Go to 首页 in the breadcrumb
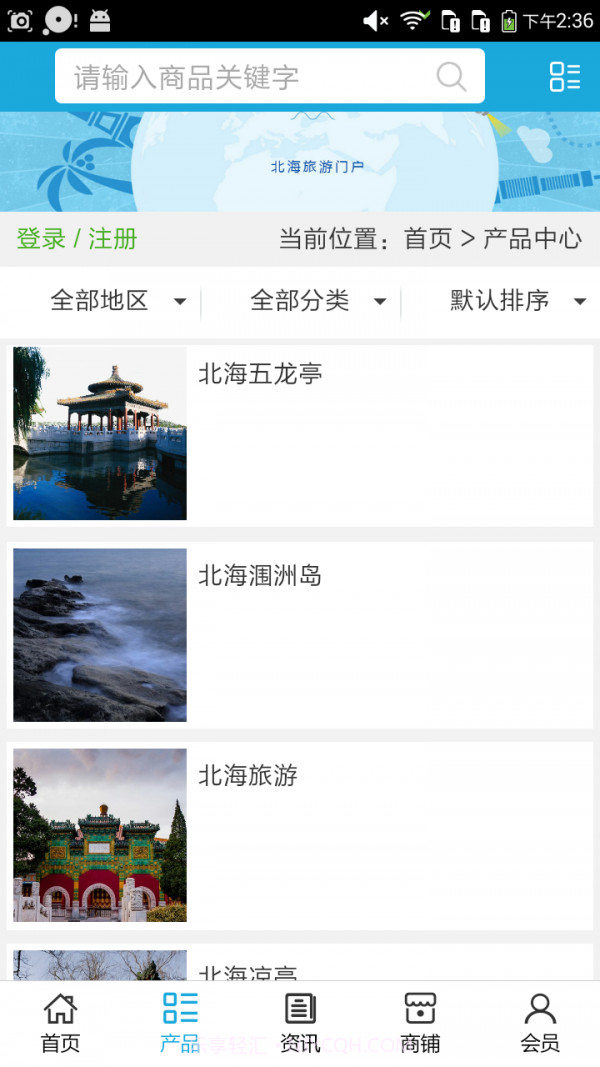Viewport: 600px width, 1067px height. point(428,239)
